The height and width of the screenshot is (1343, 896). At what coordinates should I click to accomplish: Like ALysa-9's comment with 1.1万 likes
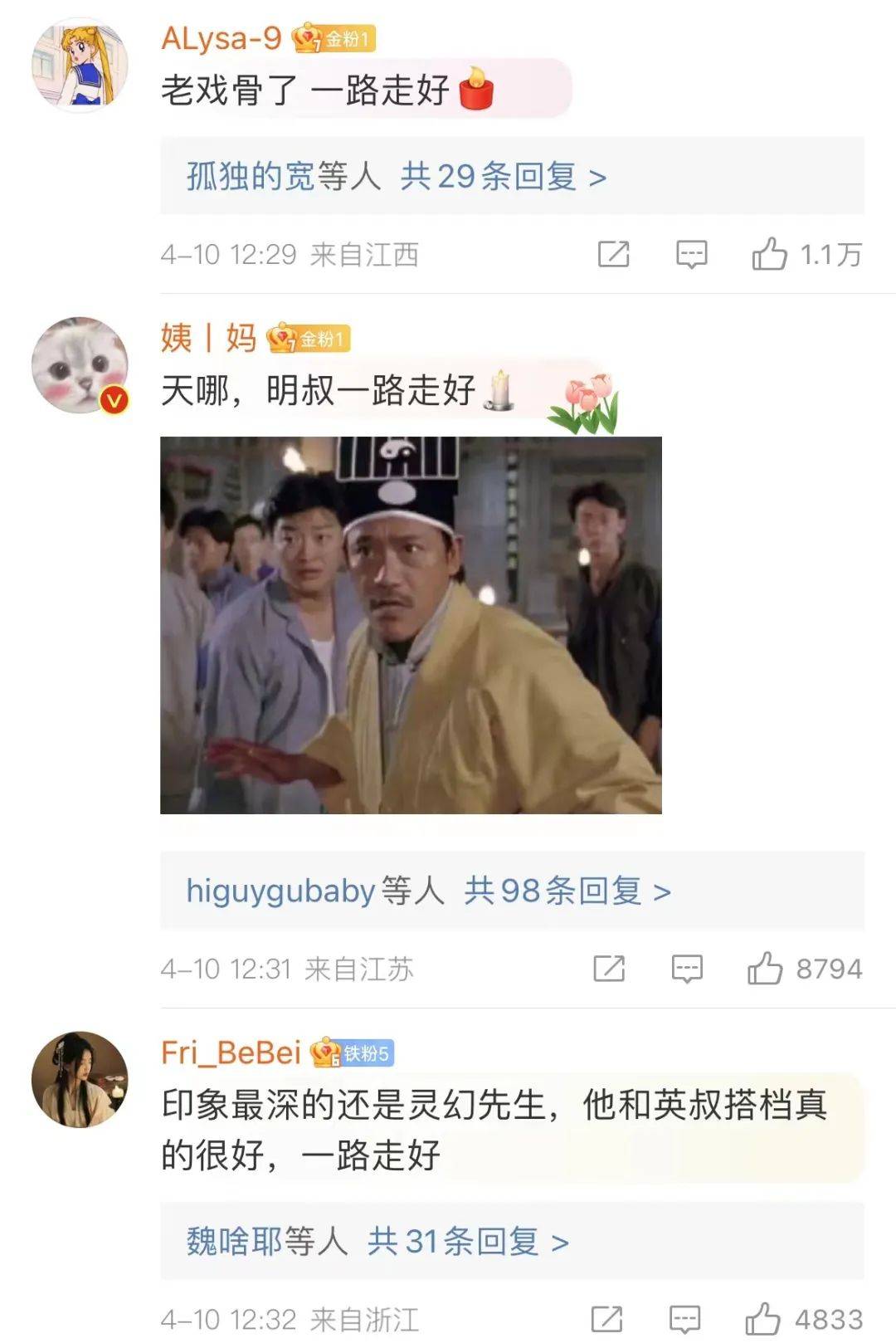coord(770,254)
